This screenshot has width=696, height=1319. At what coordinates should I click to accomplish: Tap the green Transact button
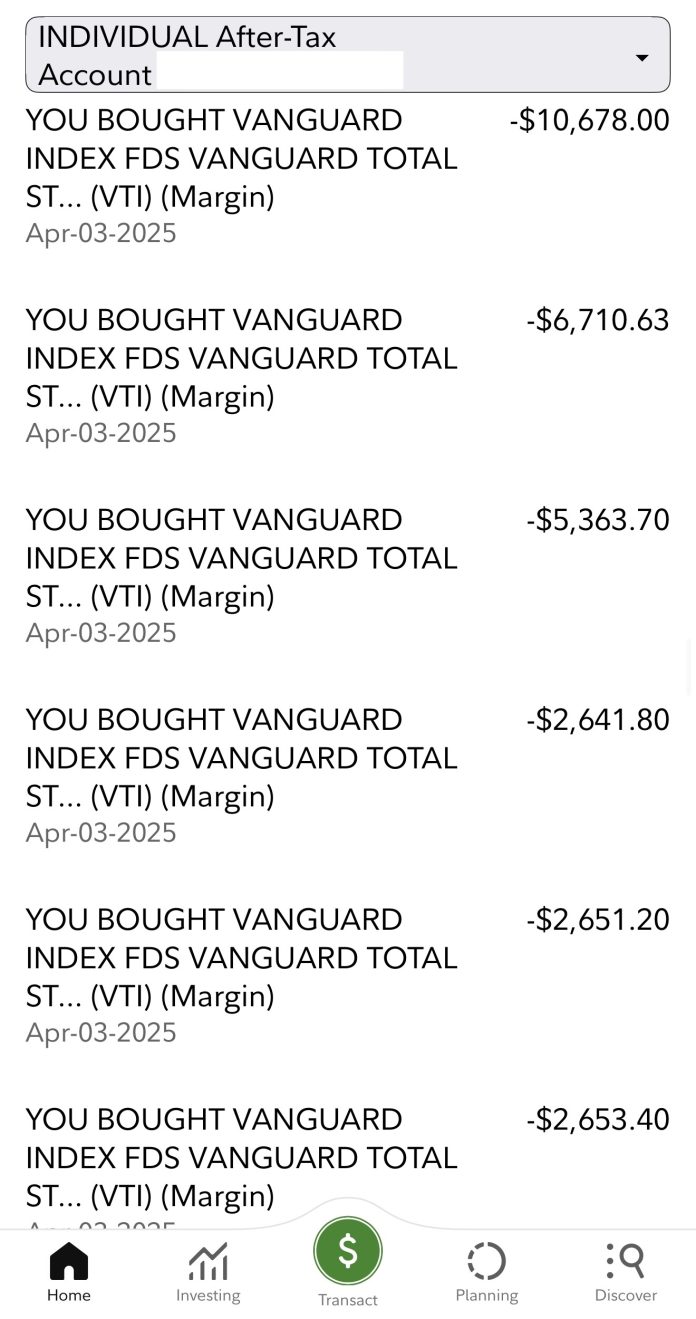click(348, 1251)
